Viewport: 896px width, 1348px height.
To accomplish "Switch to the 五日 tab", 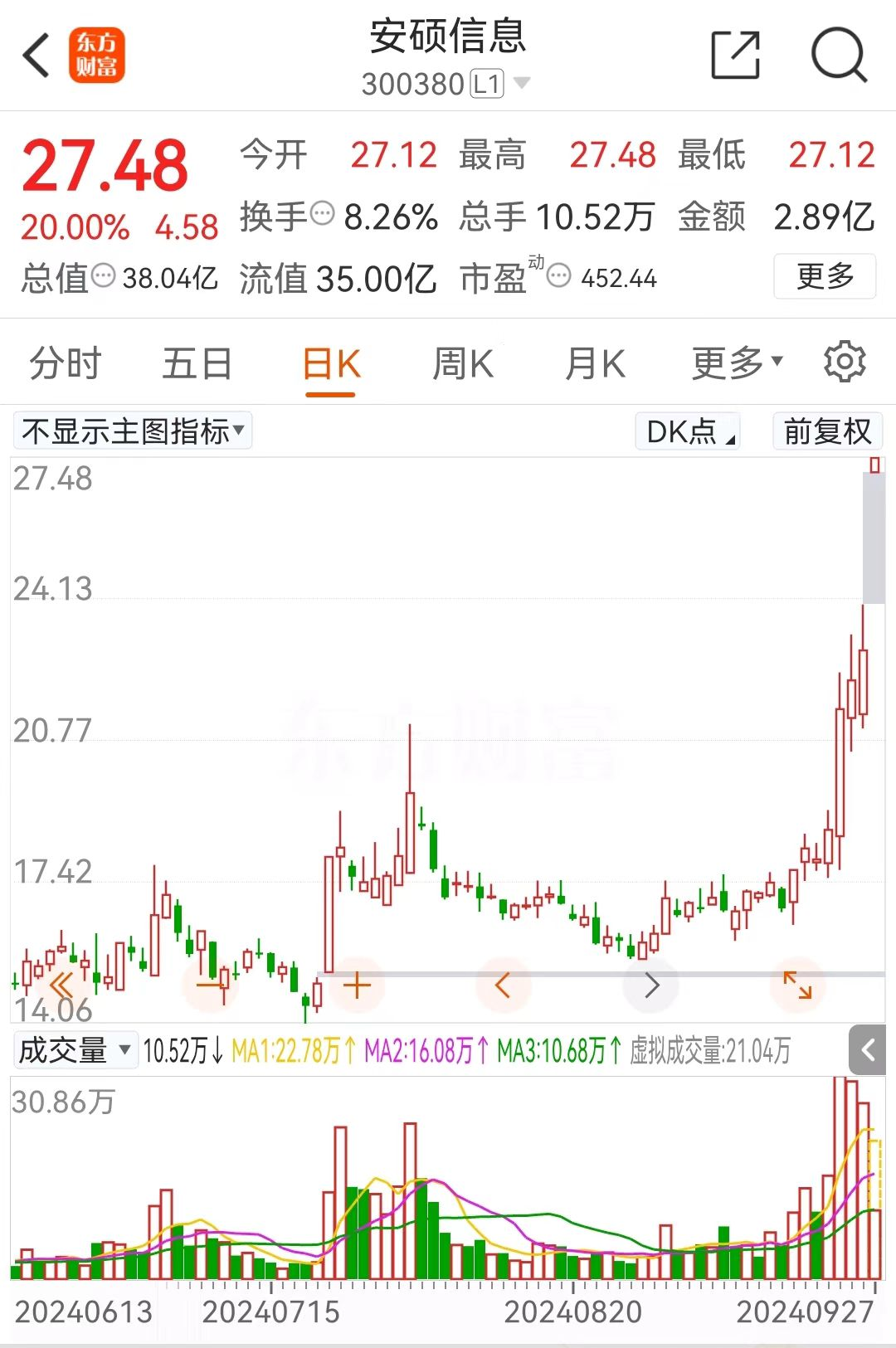I will 197,363.
